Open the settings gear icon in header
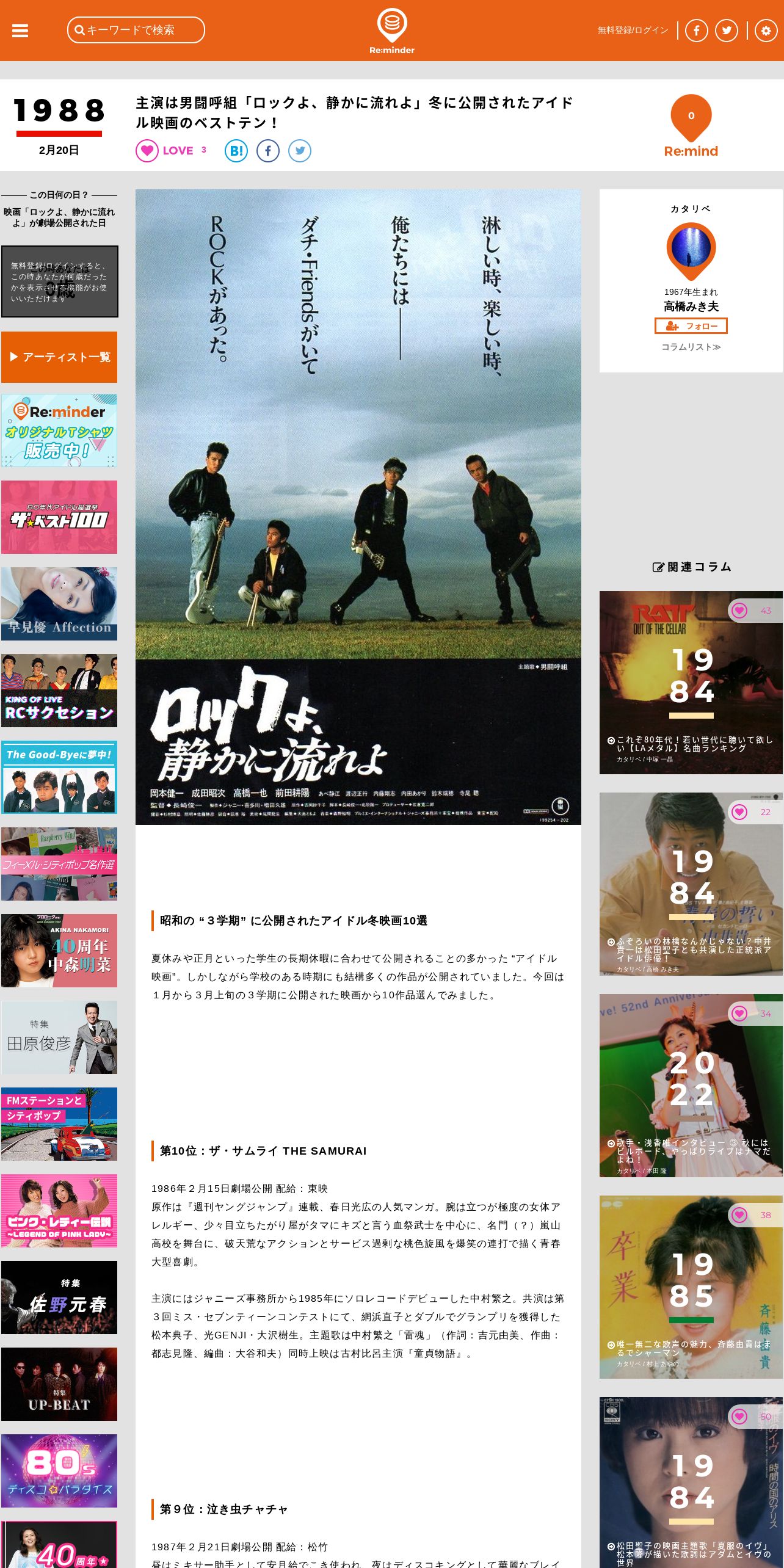 tap(766, 31)
